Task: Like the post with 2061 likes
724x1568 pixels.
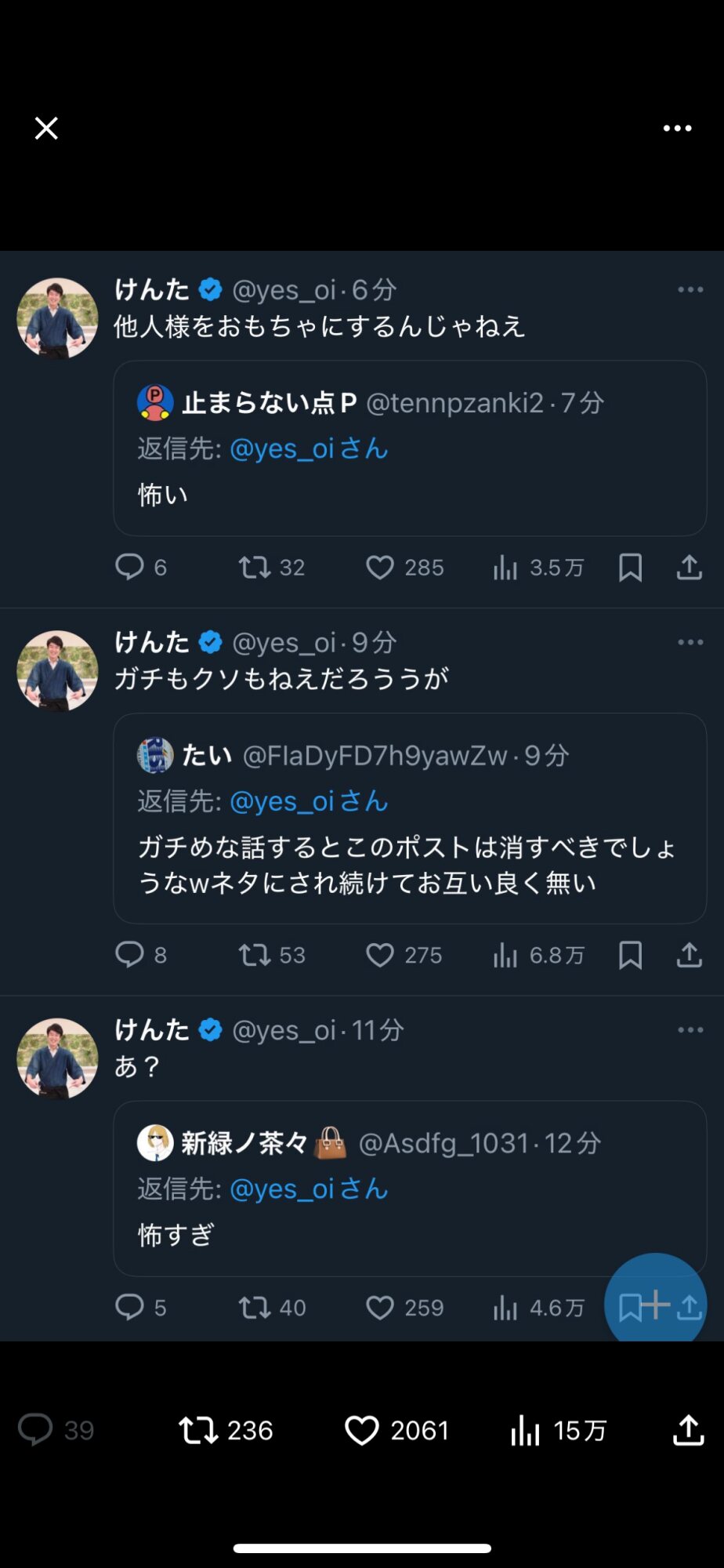Action: pyautogui.click(x=362, y=1430)
